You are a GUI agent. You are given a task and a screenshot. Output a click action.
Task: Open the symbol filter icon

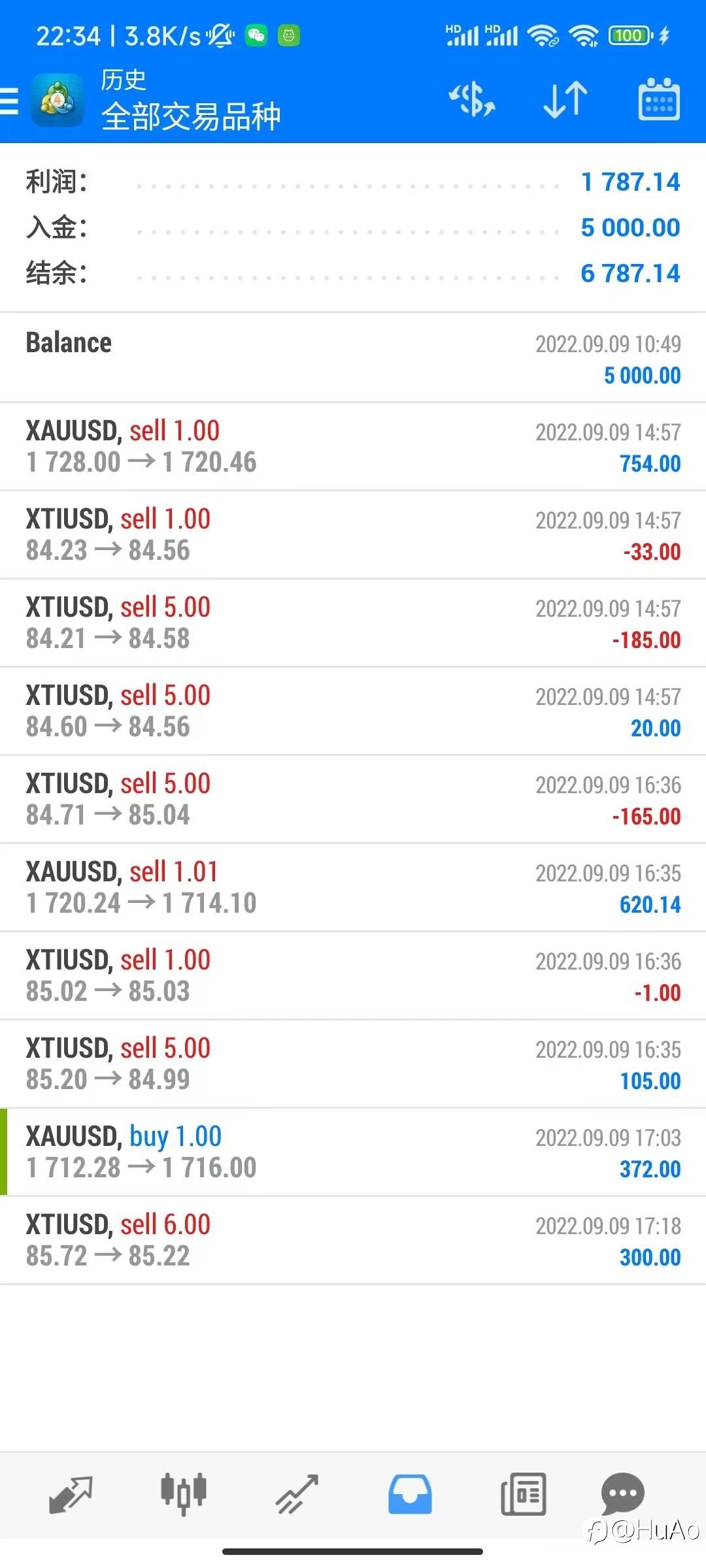coord(472,100)
